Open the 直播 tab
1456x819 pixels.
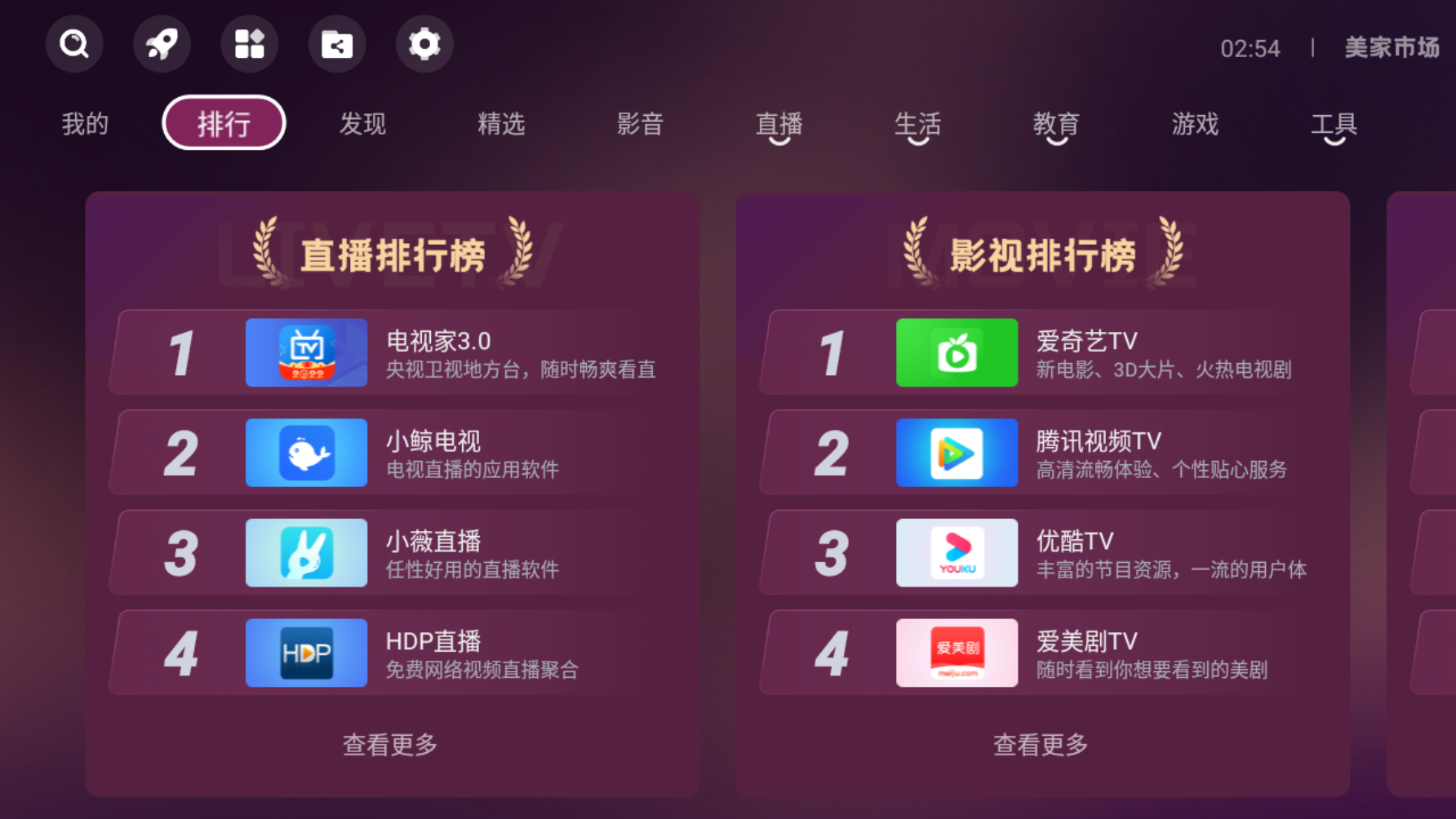click(779, 124)
